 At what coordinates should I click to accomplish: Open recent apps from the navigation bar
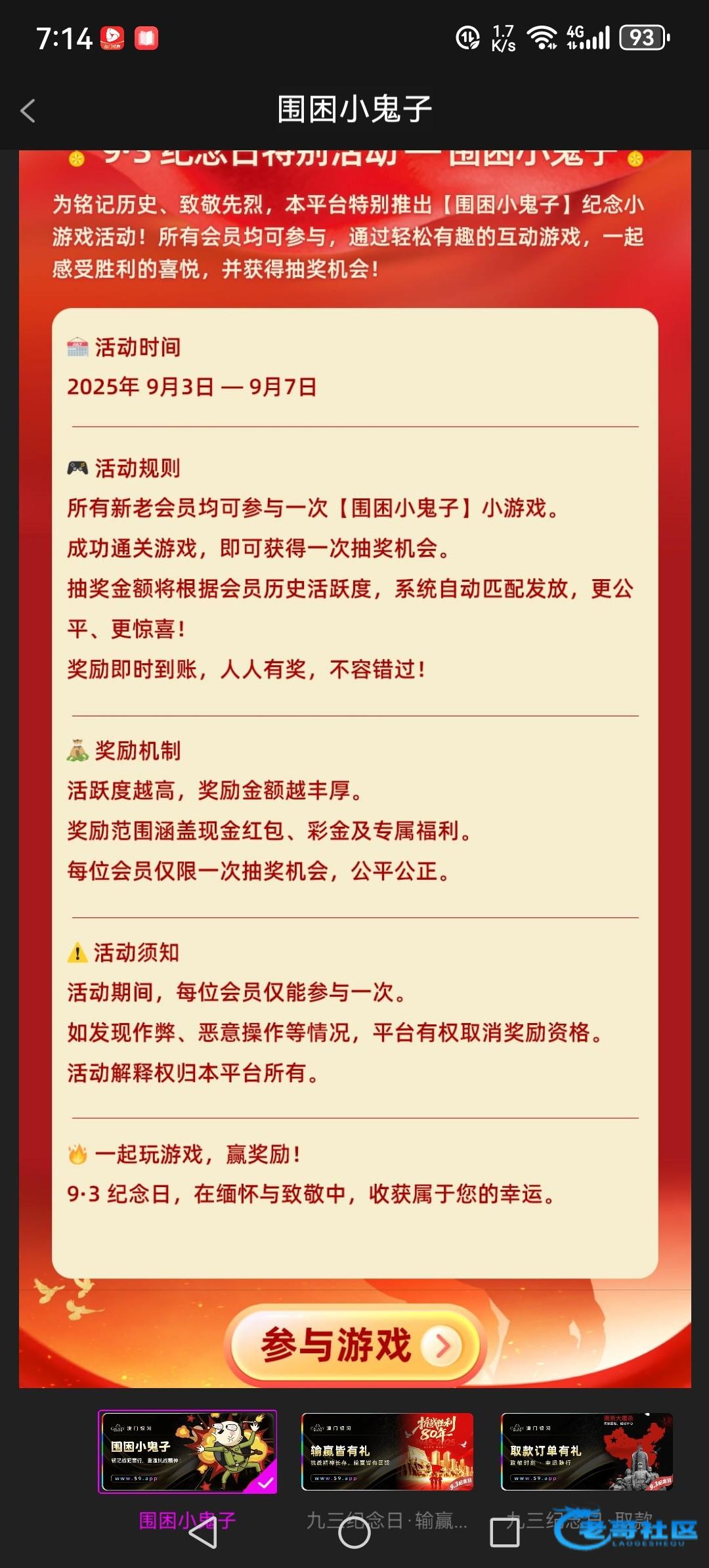505,1533
